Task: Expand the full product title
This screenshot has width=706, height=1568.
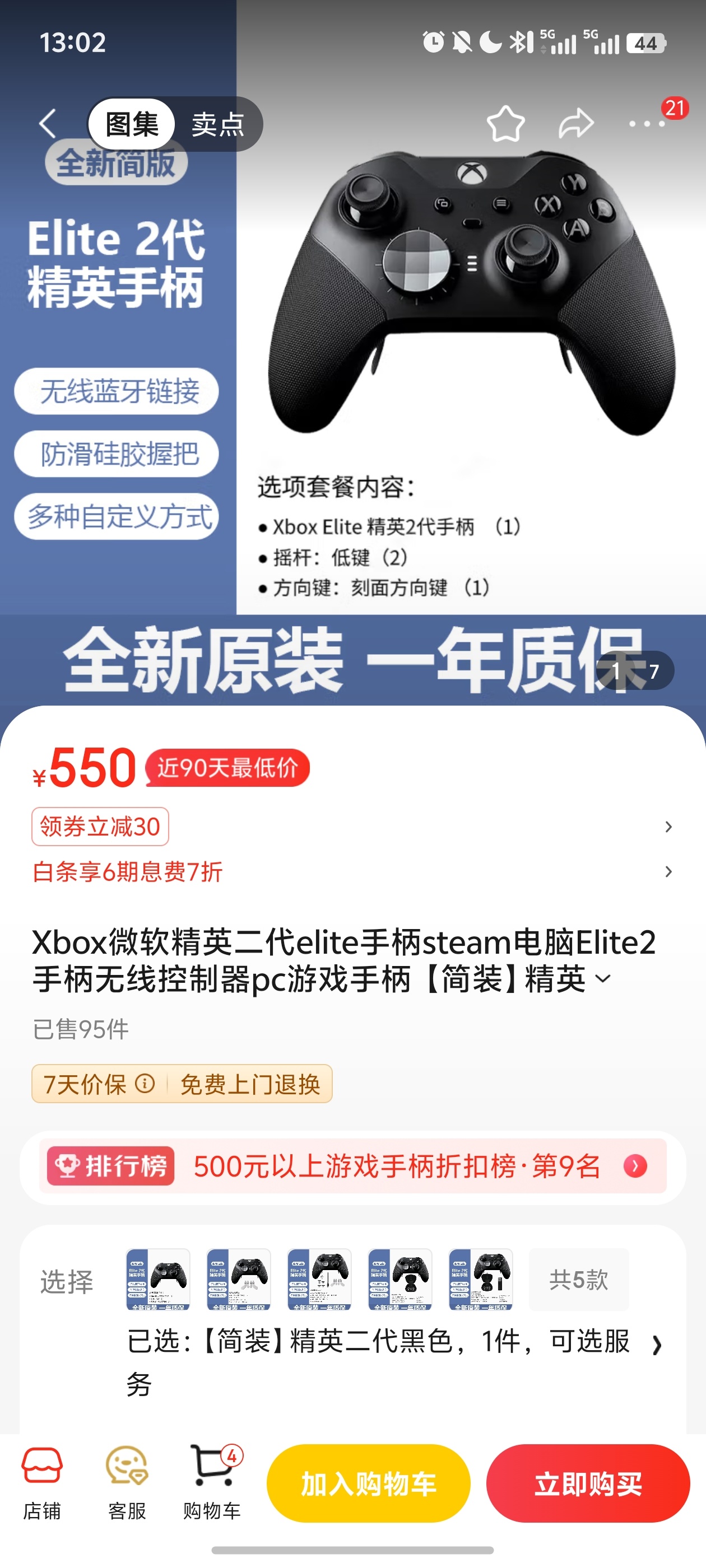Action: click(x=602, y=979)
